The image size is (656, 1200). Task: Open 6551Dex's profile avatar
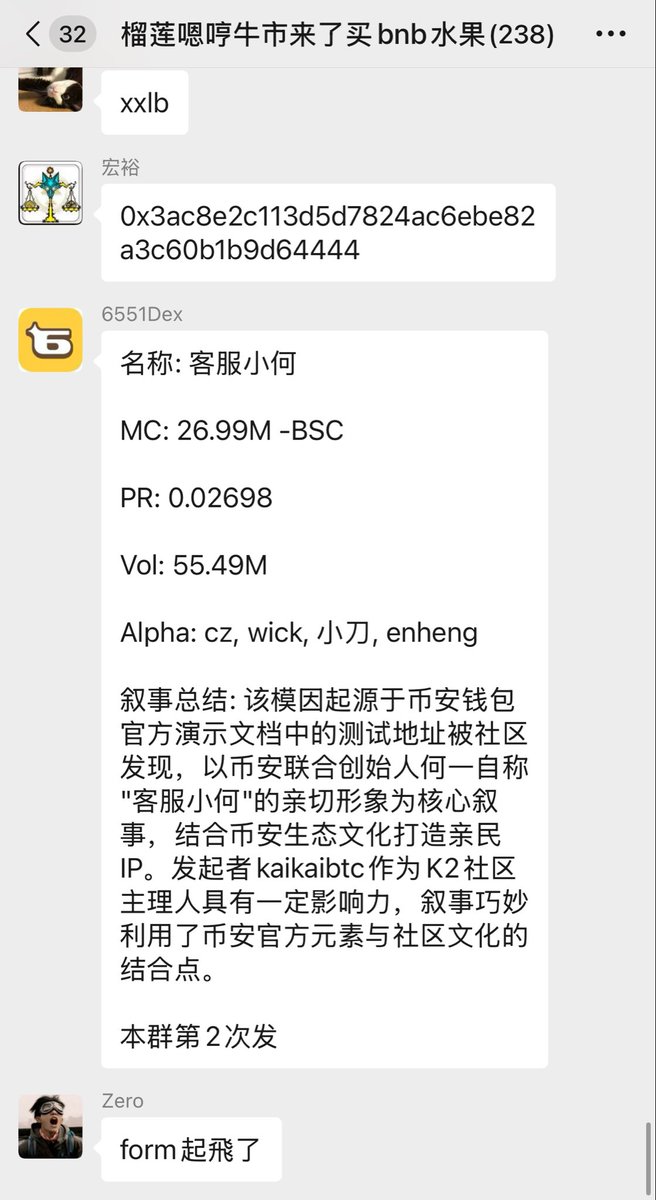coord(50,340)
